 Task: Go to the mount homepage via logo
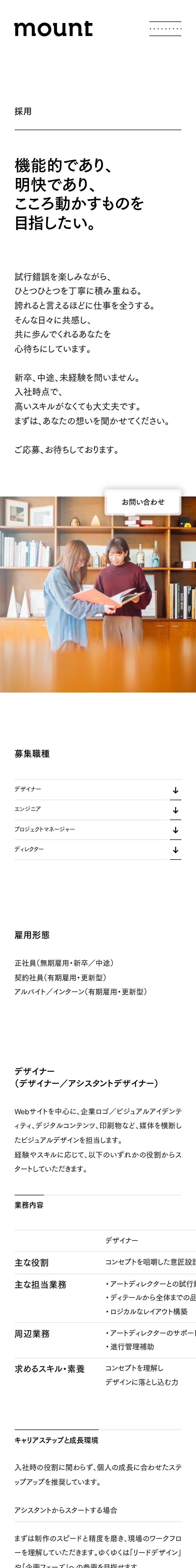(54, 28)
